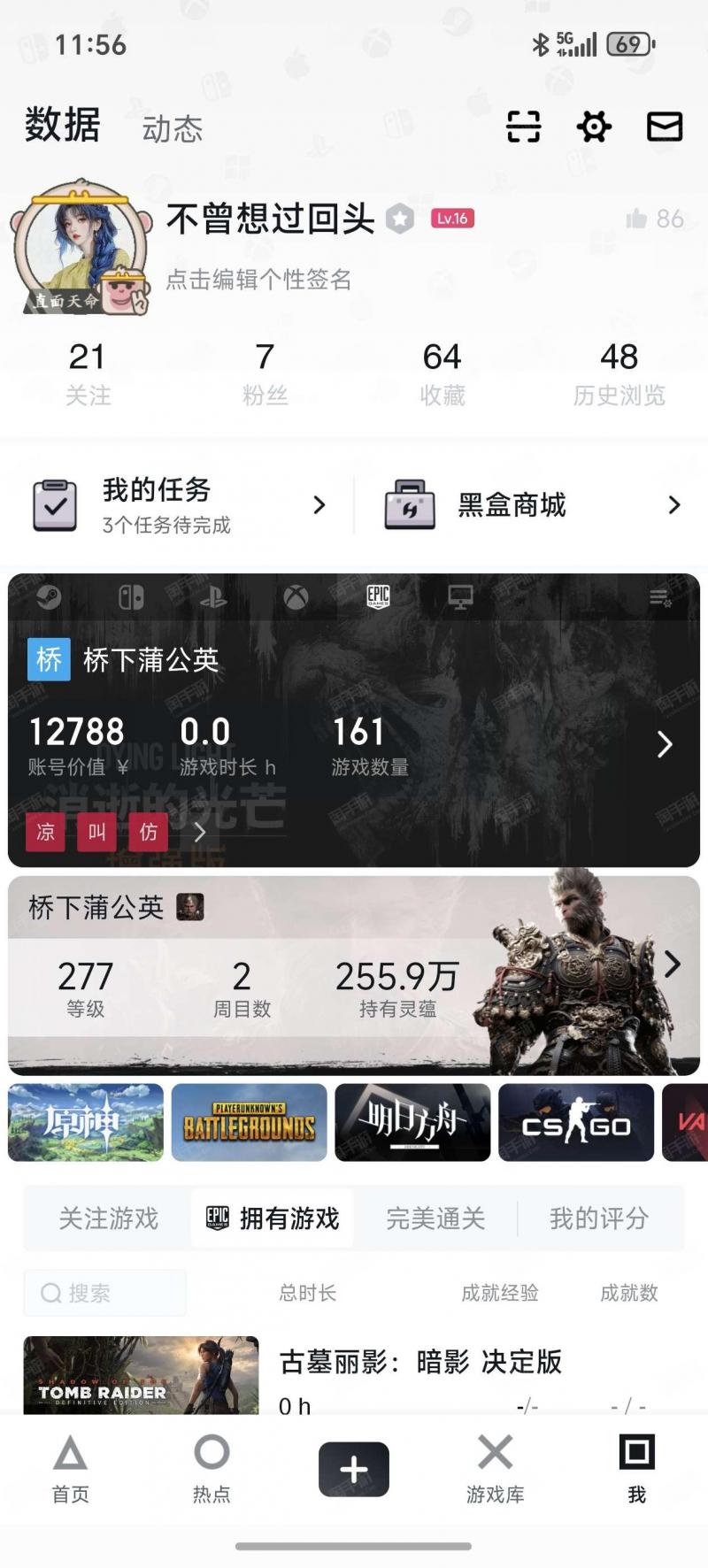The width and height of the screenshot is (708, 1568).
Task: Tap the game search field
Action: click(x=104, y=1293)
